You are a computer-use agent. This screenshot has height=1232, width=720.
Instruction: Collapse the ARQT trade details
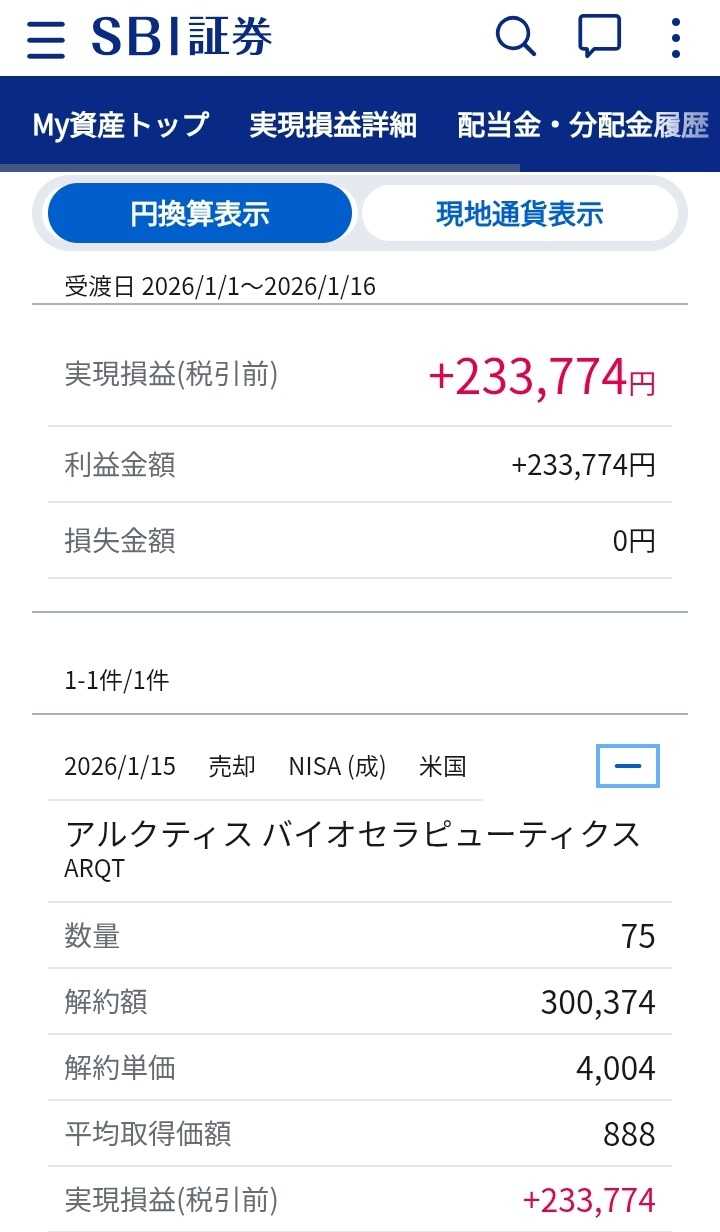point(628,767)
